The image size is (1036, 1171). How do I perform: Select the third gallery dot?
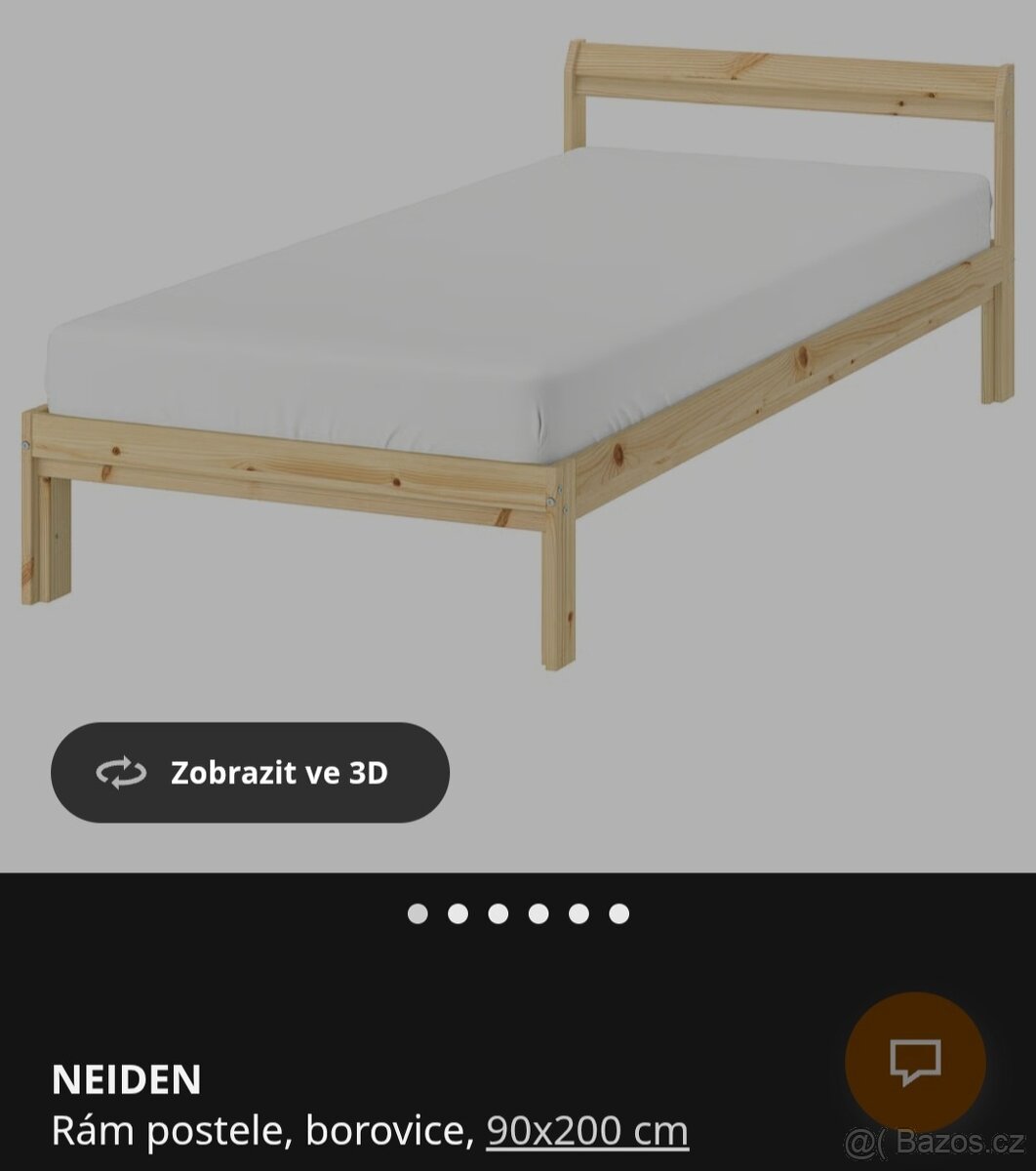[x=500, y=912]
